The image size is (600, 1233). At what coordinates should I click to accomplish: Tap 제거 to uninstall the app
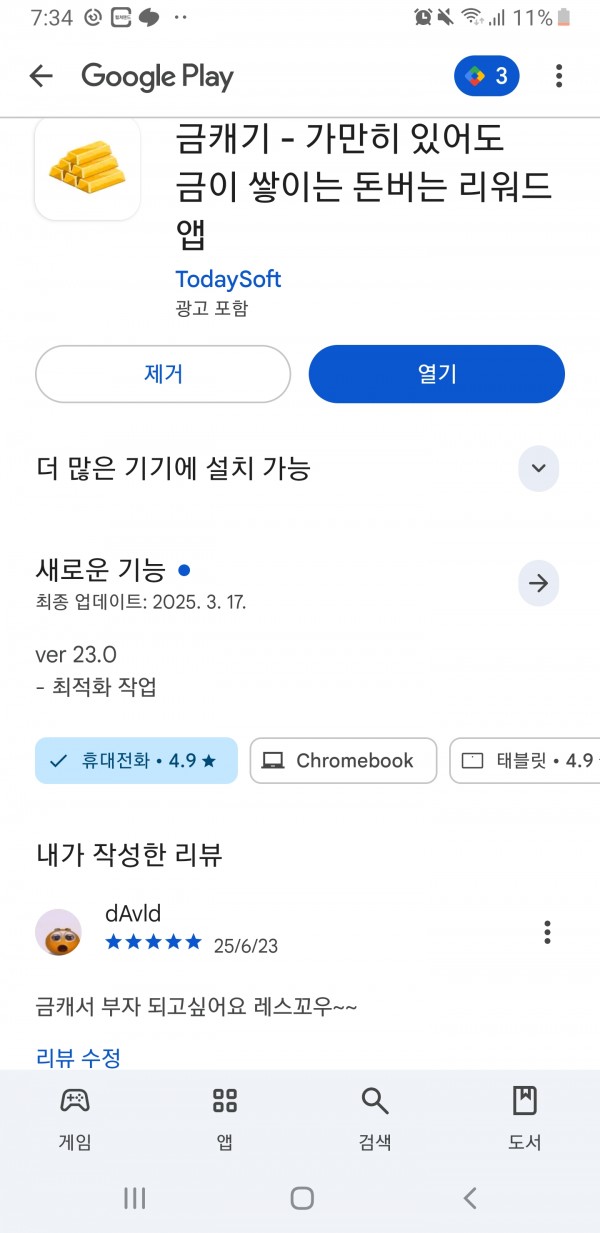[163, 374]
